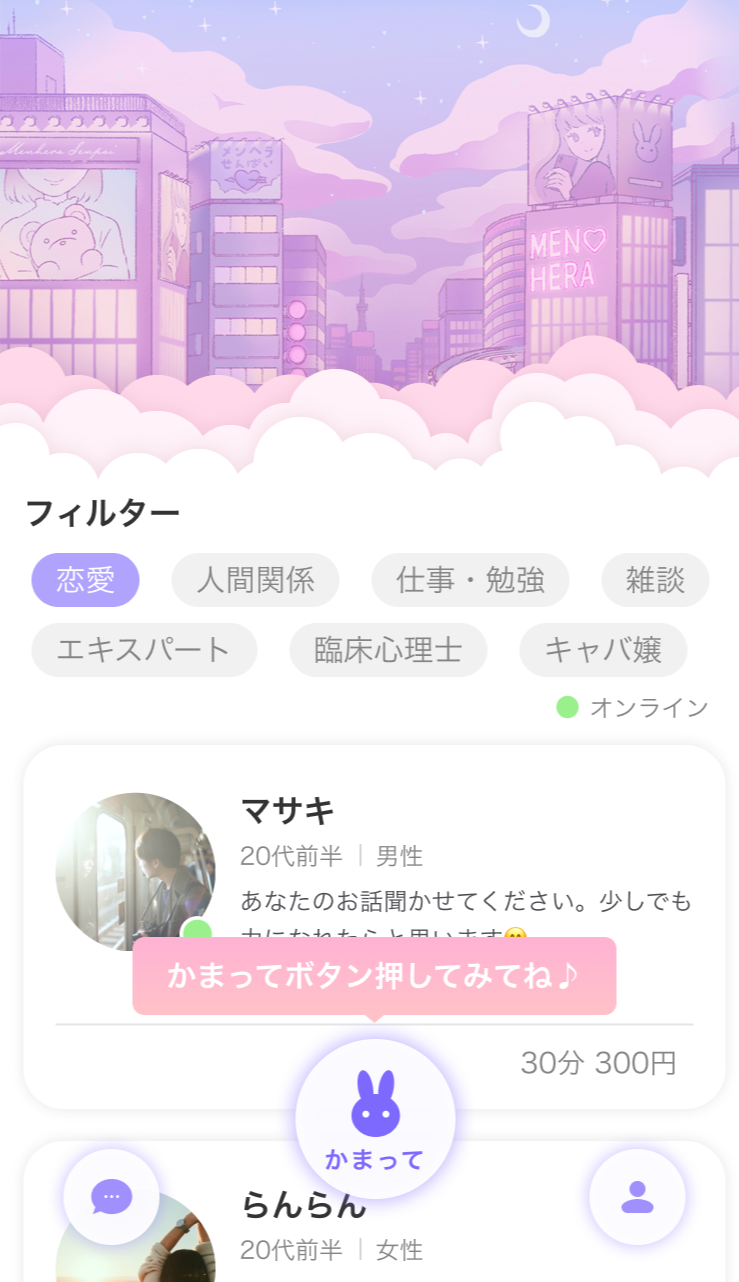Apply the 雑談 filter chip

tap(655, 580)
